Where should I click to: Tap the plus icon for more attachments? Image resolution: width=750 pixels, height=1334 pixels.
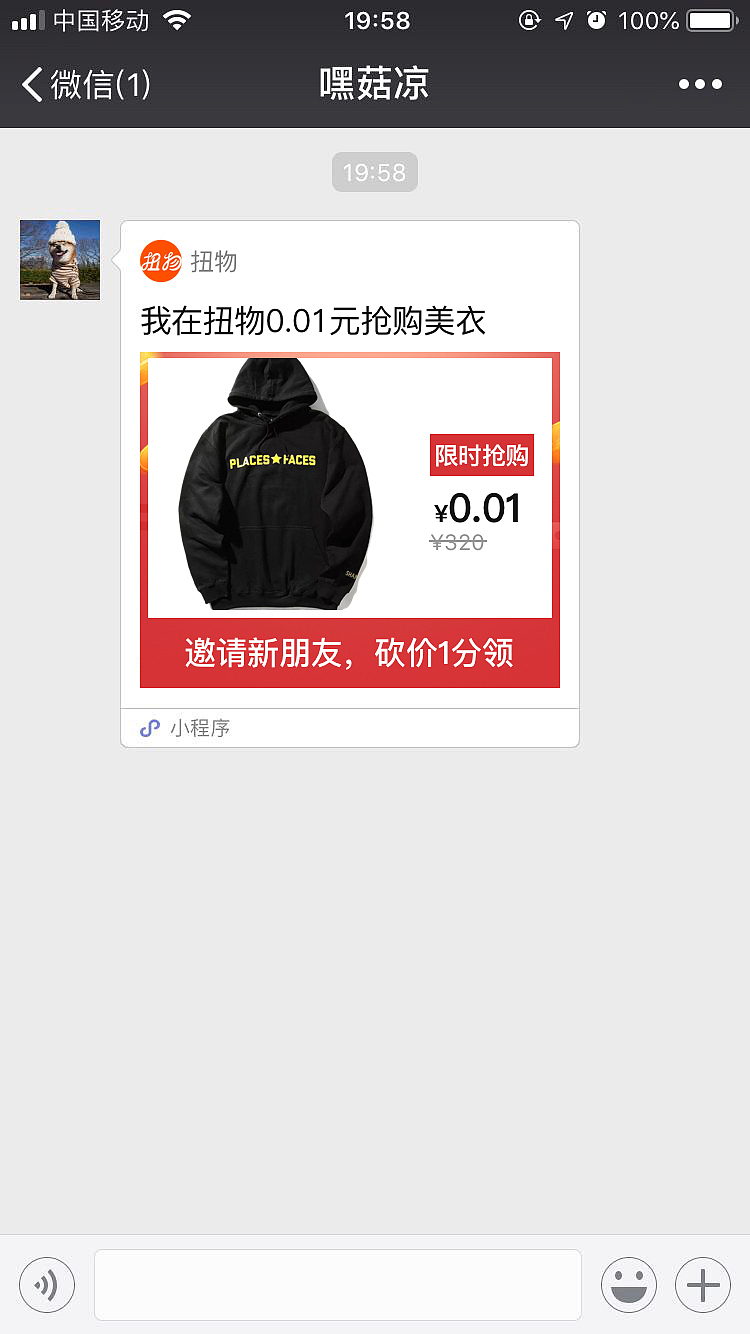[703, 1285]
